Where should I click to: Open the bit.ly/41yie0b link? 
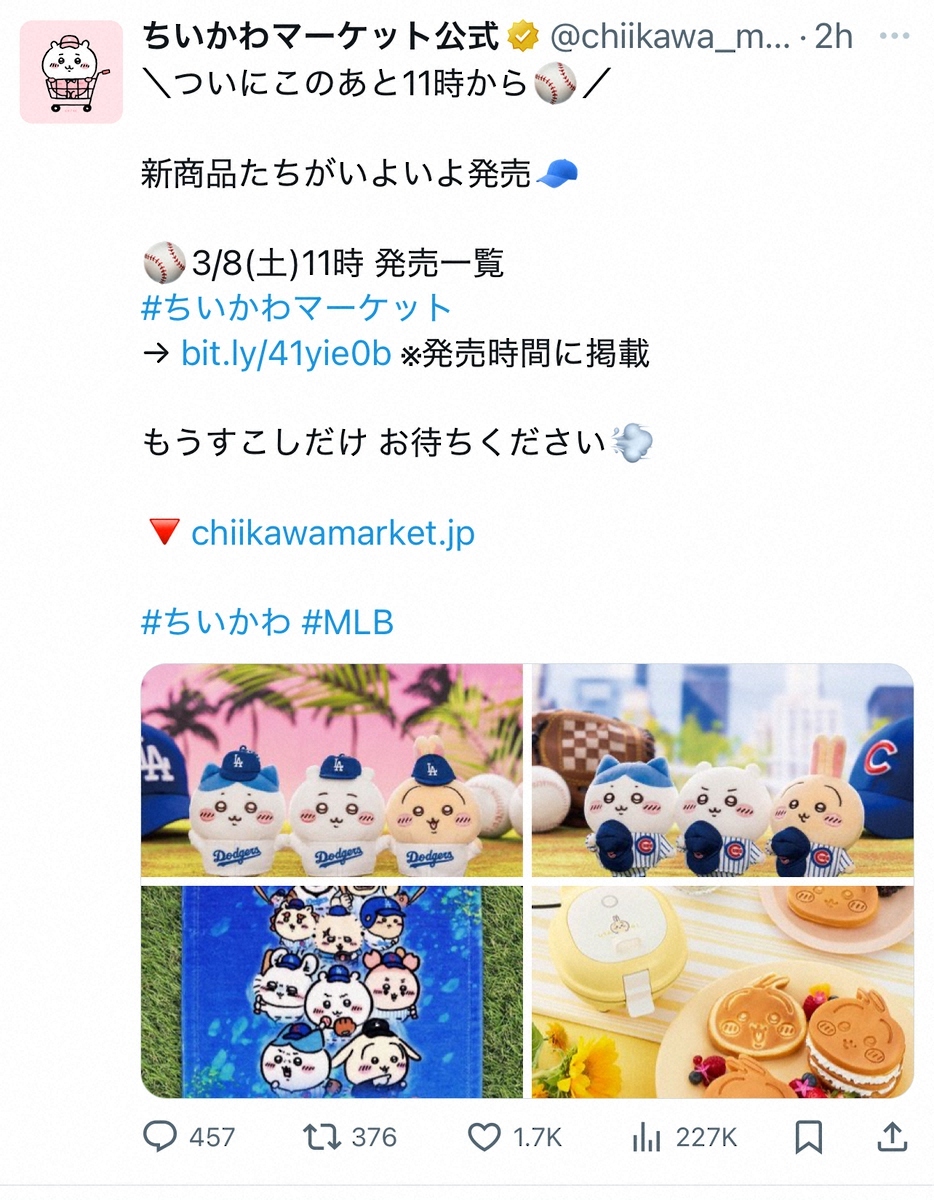(x=285, y=353)
